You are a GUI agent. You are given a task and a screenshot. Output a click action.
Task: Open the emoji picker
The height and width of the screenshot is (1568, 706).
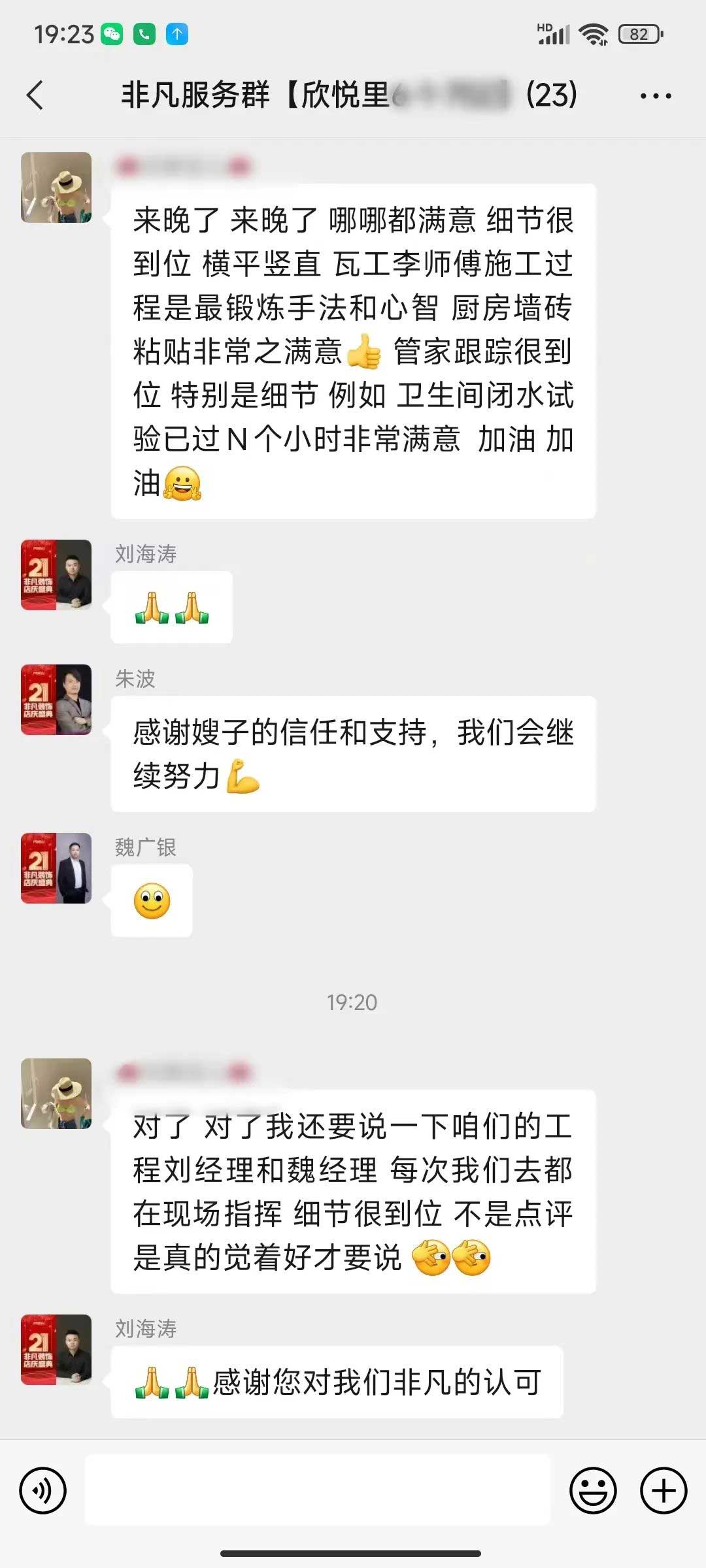pos(593,1491)
